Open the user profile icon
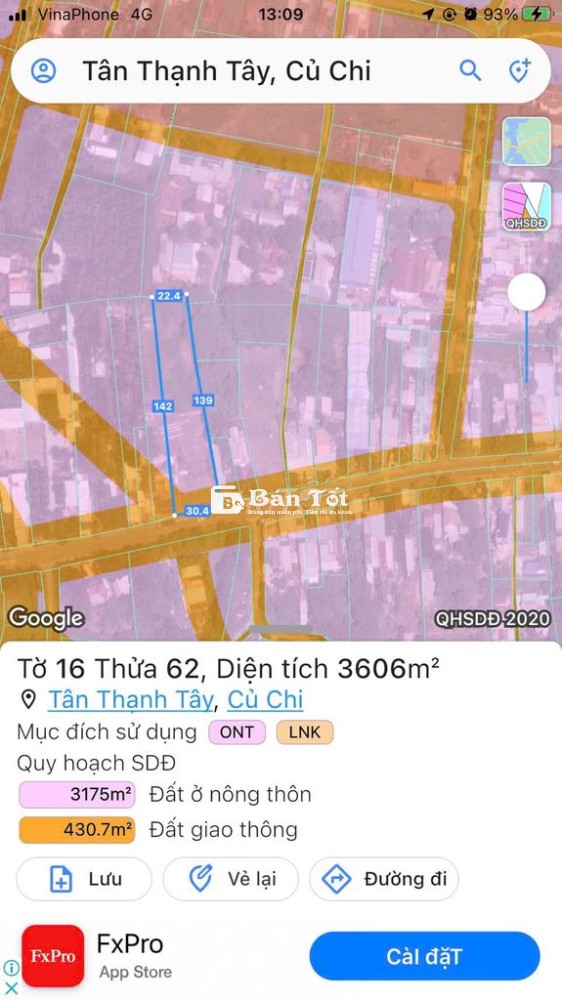 pyautogui.click(x=43, y=71)
